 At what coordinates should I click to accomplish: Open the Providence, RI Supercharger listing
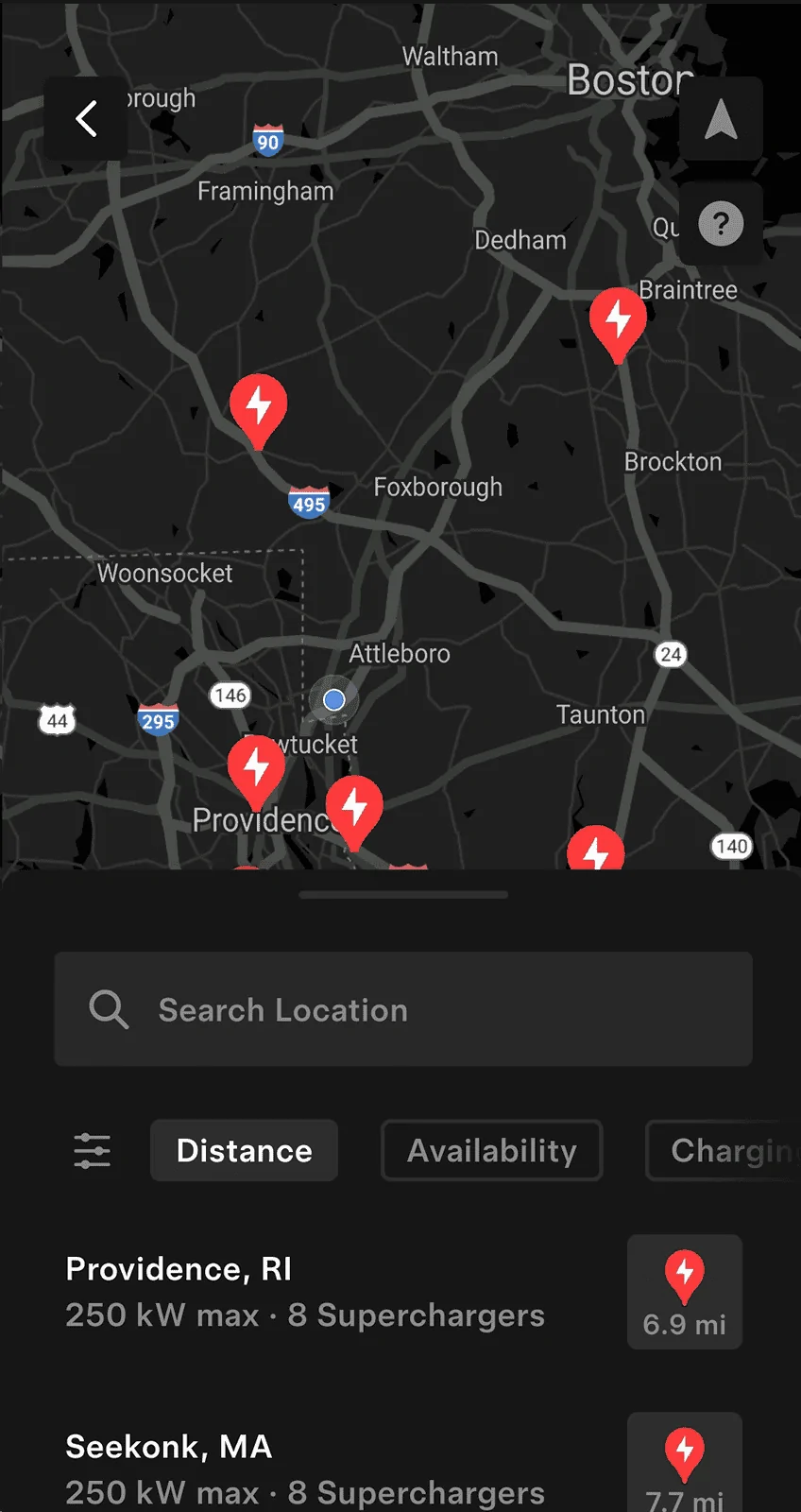pyautogui.click(x=305, y=1292)
